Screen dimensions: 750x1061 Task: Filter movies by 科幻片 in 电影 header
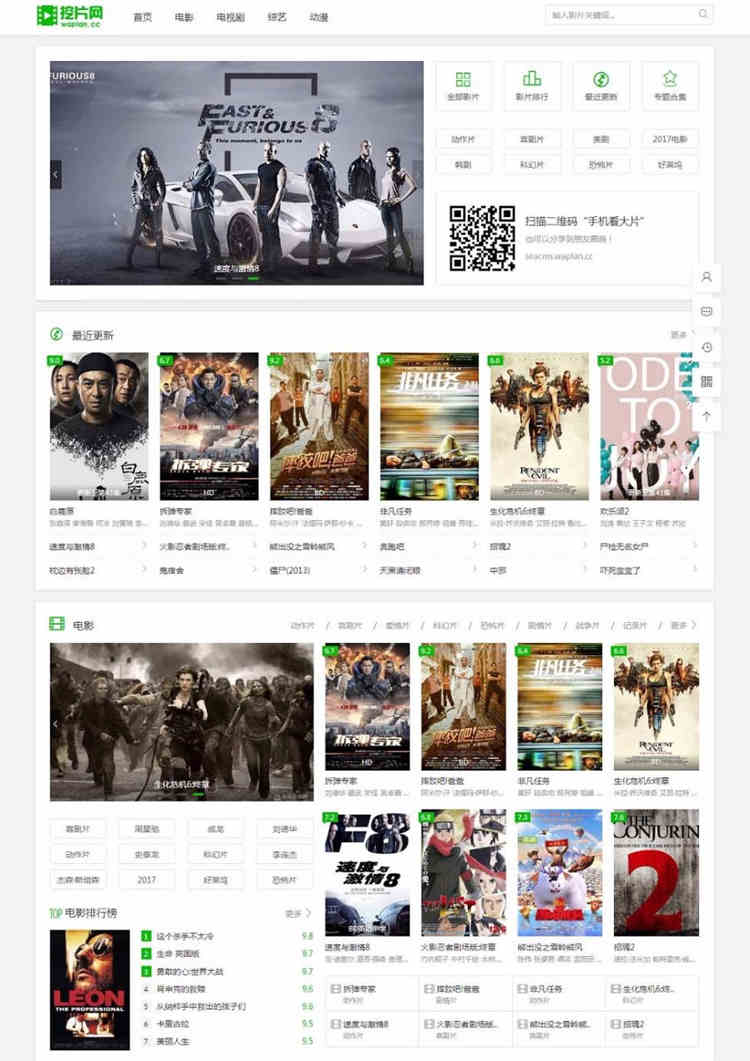(x=445, y=626)
